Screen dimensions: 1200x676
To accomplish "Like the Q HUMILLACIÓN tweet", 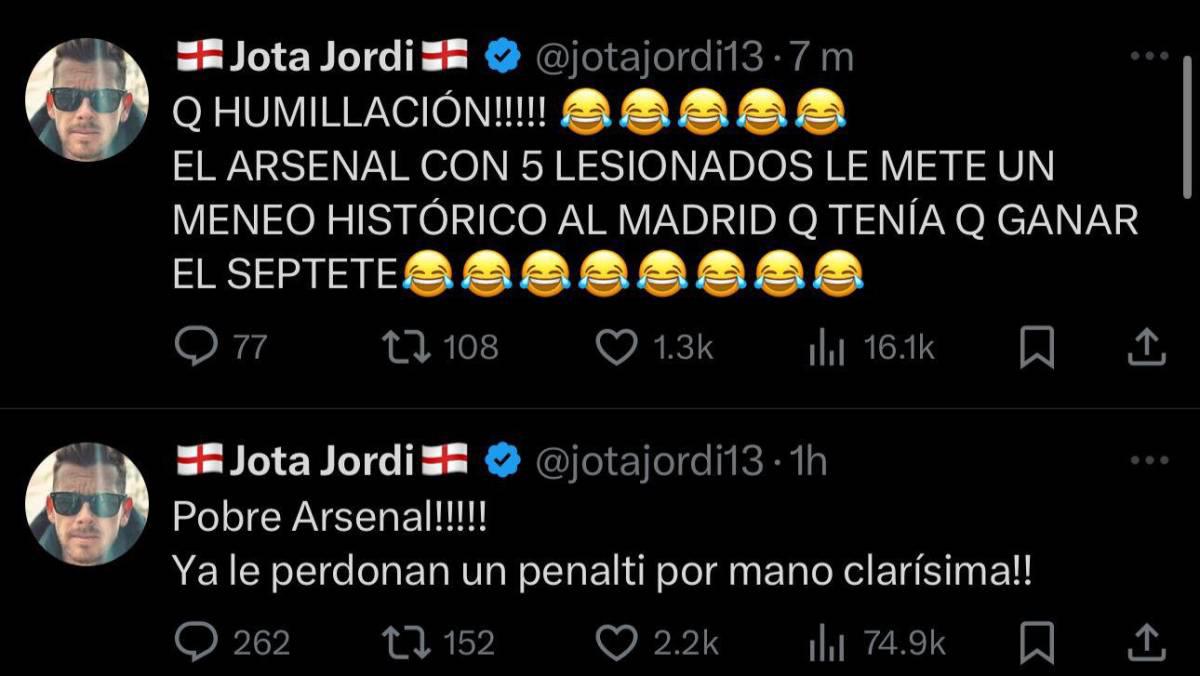I will point(616,347).
